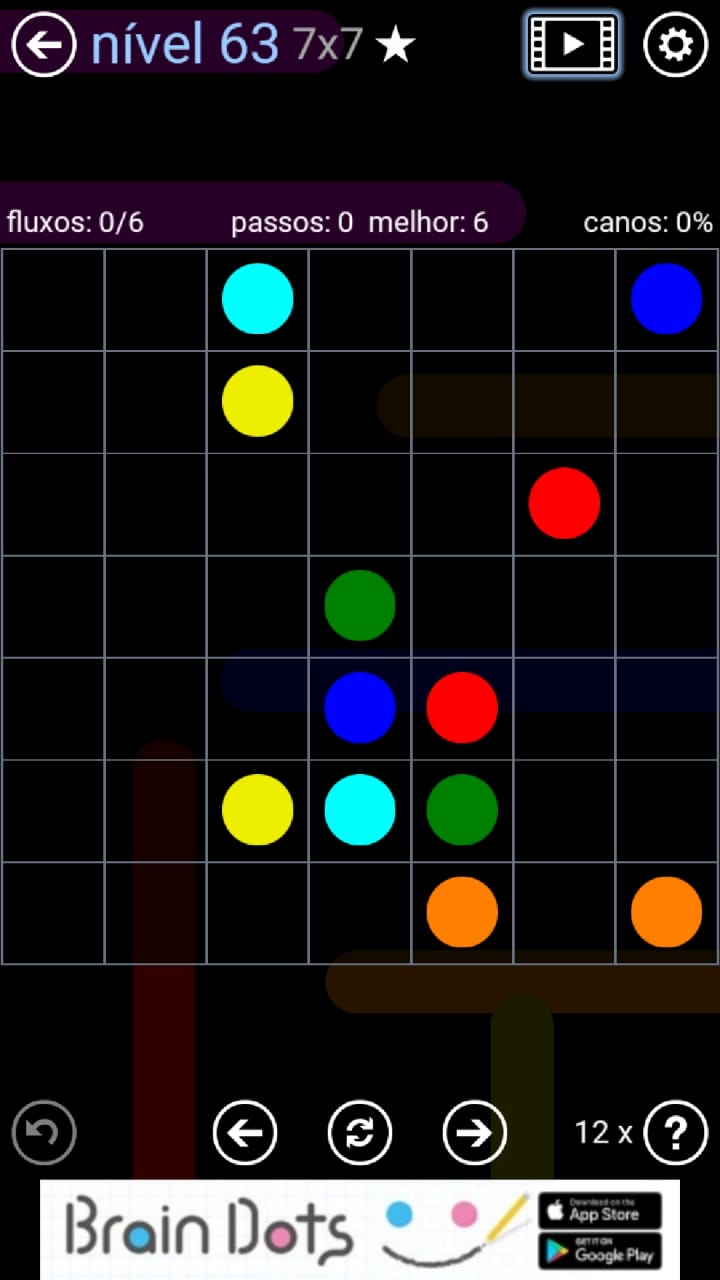Screen dimensions: 720x1280
Task: Undo the last move
Action: pyautogui.click(x=44, y=1132)
